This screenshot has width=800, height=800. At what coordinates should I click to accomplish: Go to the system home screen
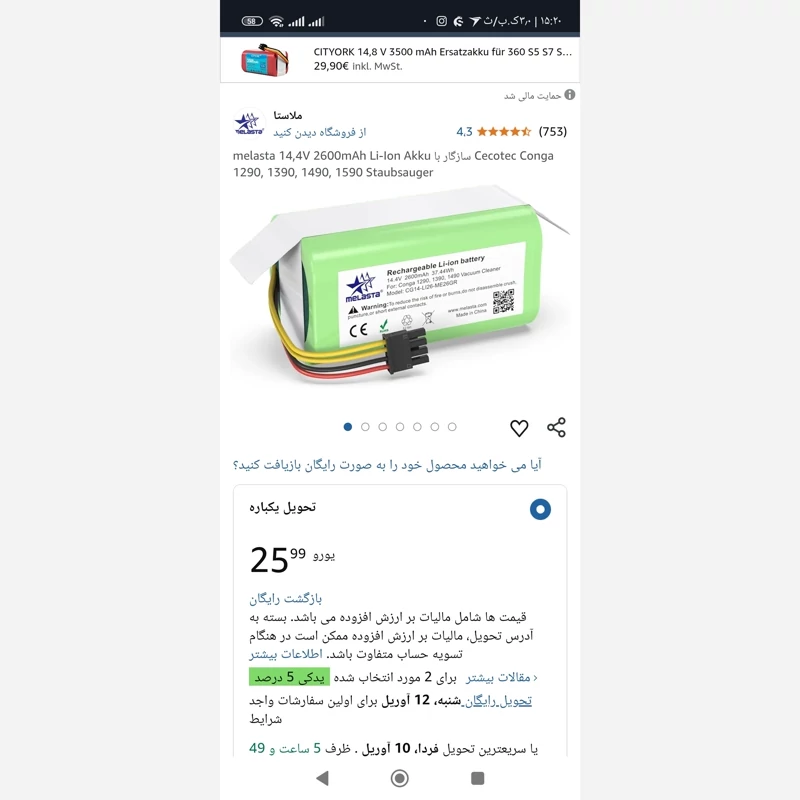click(400, 778)
